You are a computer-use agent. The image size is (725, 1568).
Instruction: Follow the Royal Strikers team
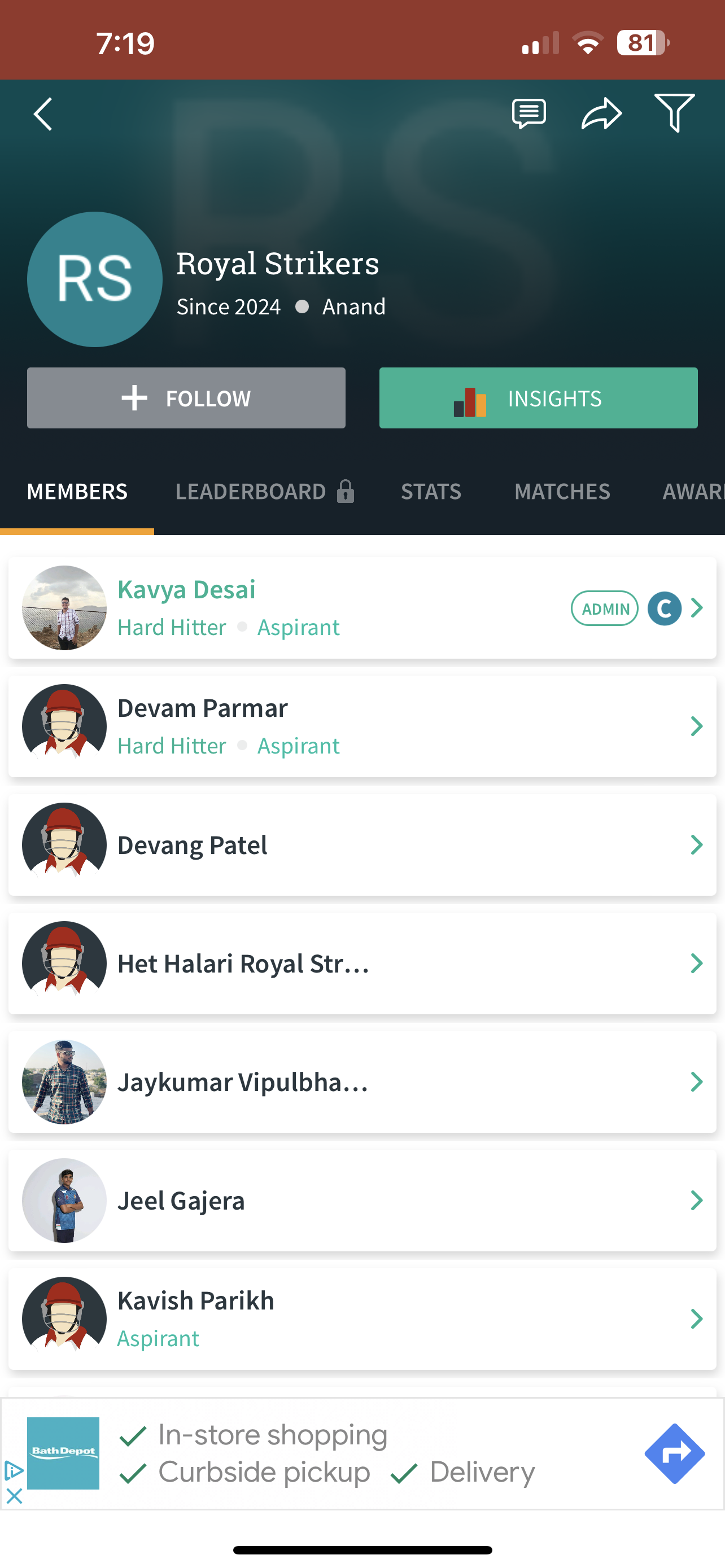click(186, 398)
